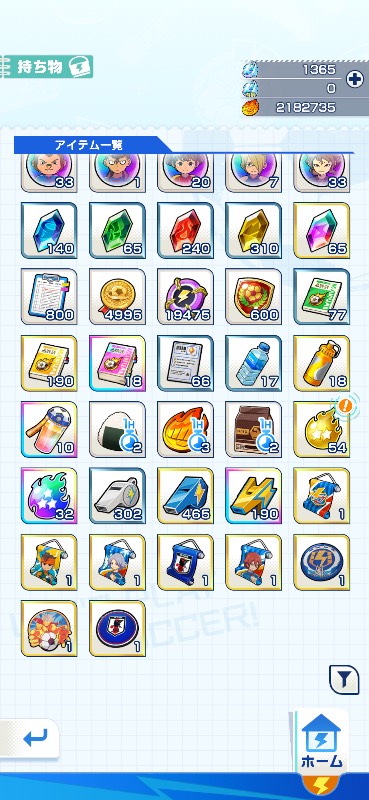Open the clipboard item with 800
This screenshot has width=369, height=800.
[x=49, y=297]
